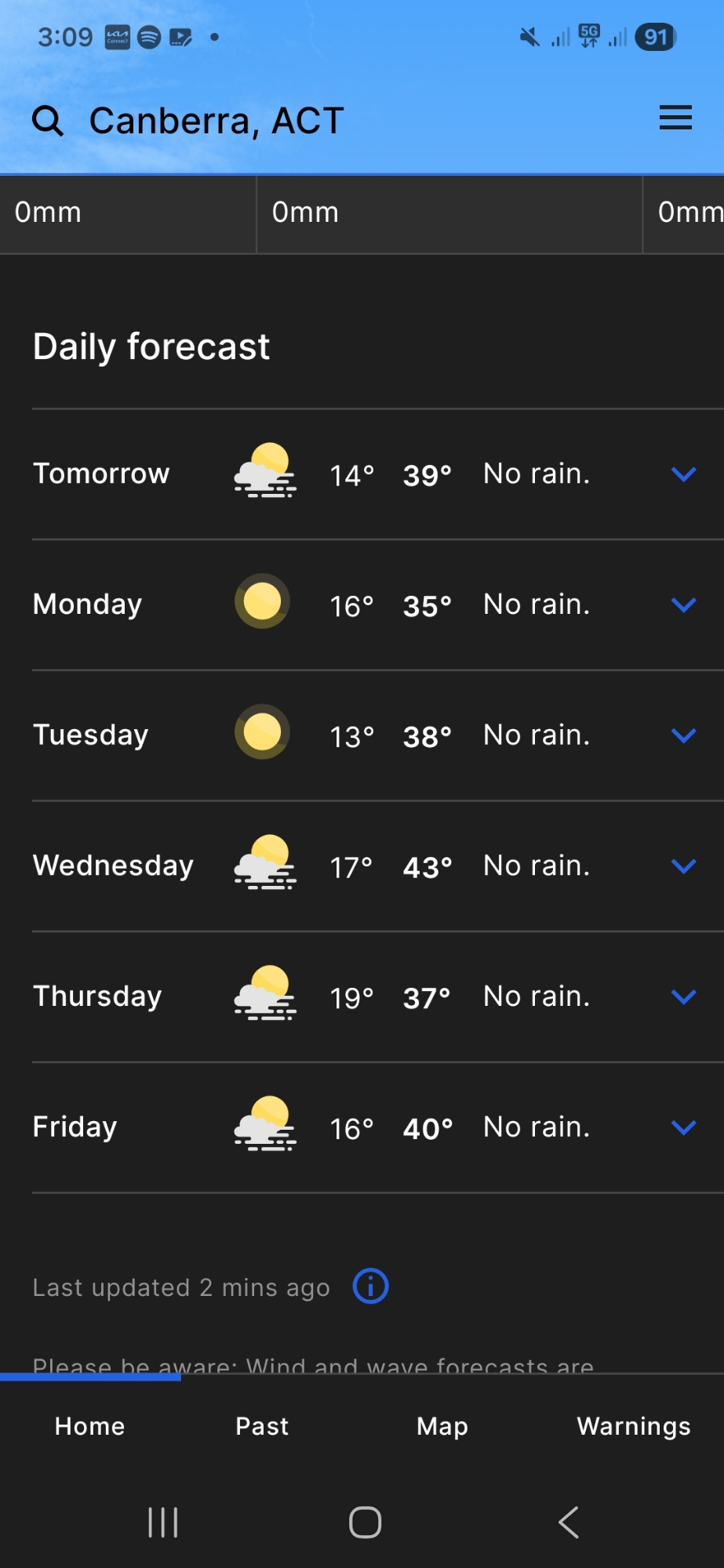Screen dimensions: 724x1568
Task: Expand Thursday's forecast details
Action: [683, 996]
